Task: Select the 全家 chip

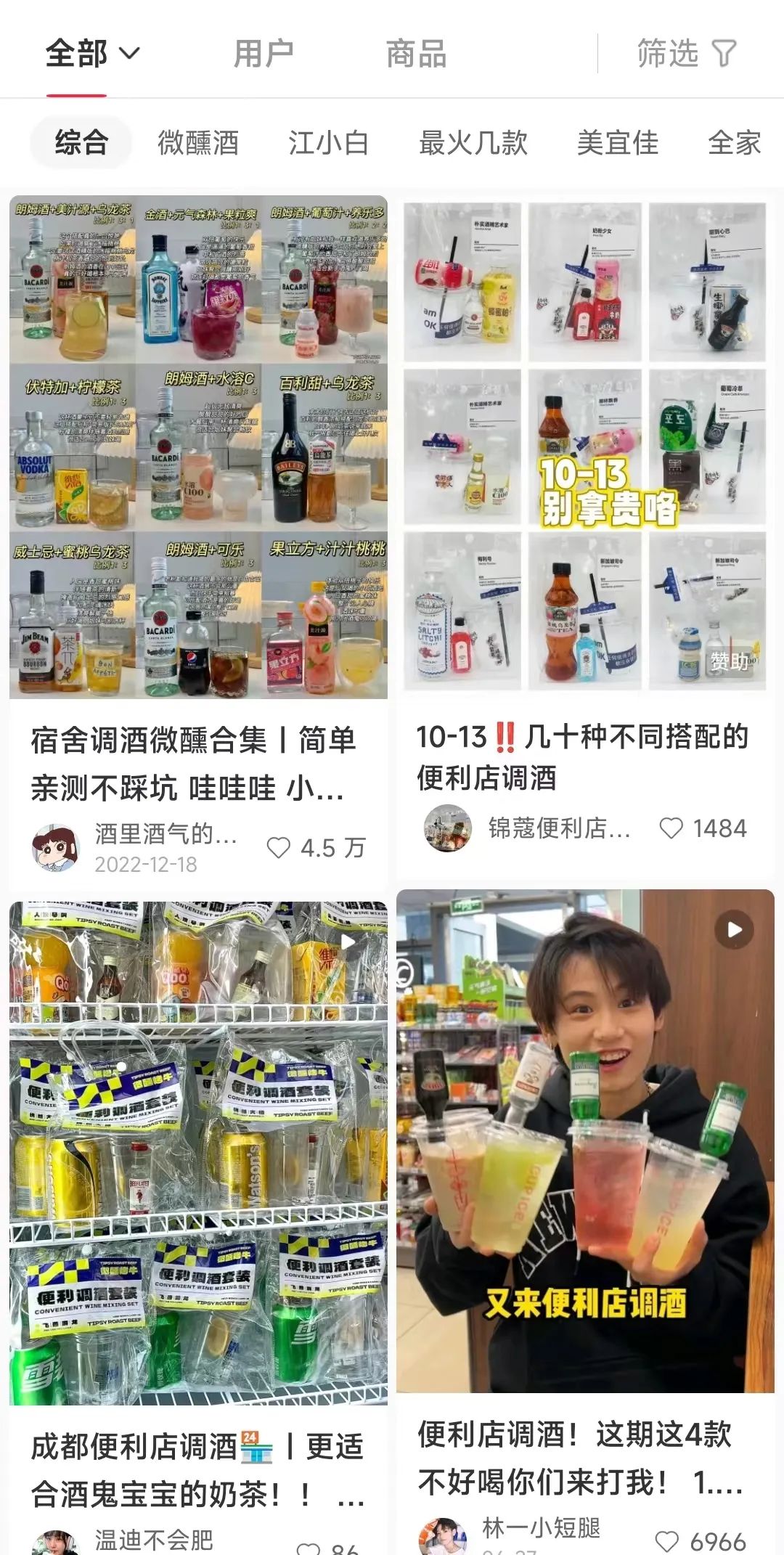Action: [x=734, y=142]
